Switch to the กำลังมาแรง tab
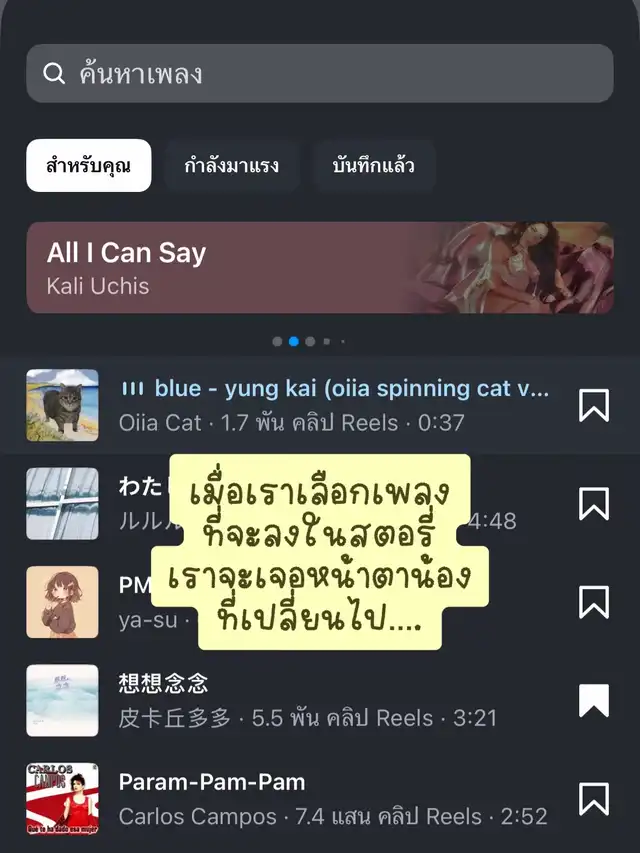Screen dimensions: 640x853 [x=231, y=165]
